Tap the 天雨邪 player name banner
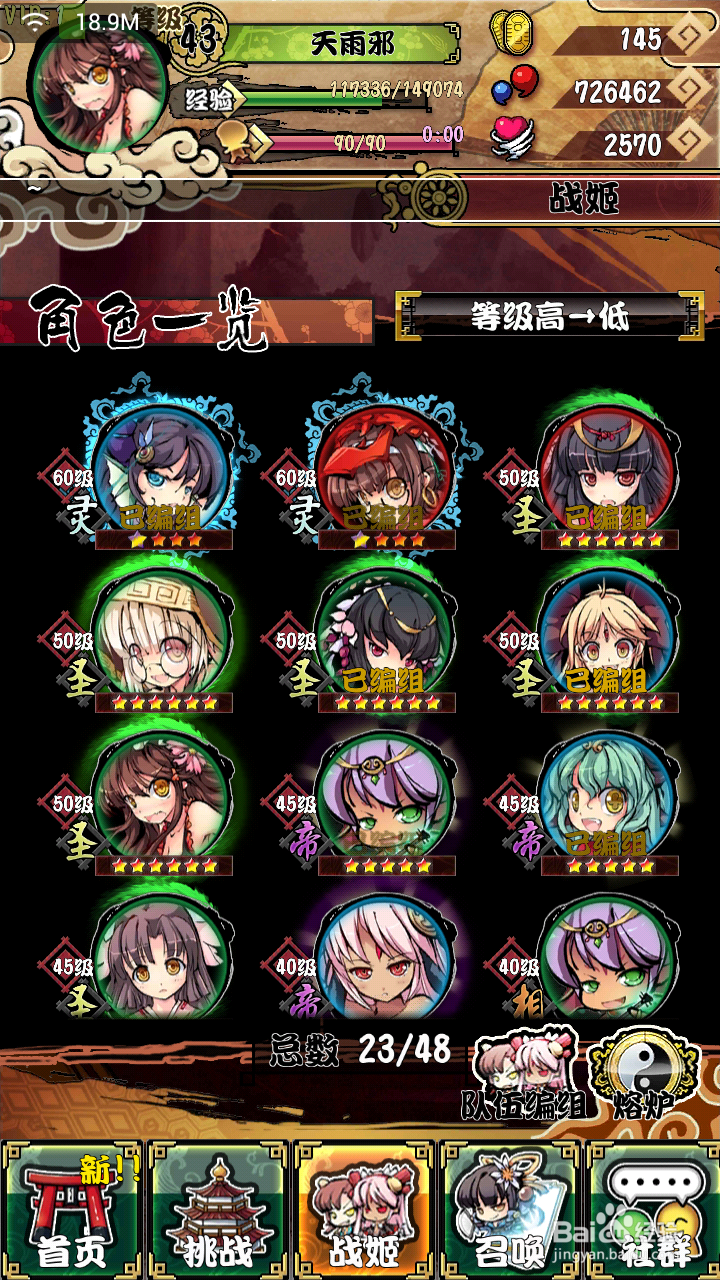The height and width of the screenshot is (1280, 720). click(354, 42)
